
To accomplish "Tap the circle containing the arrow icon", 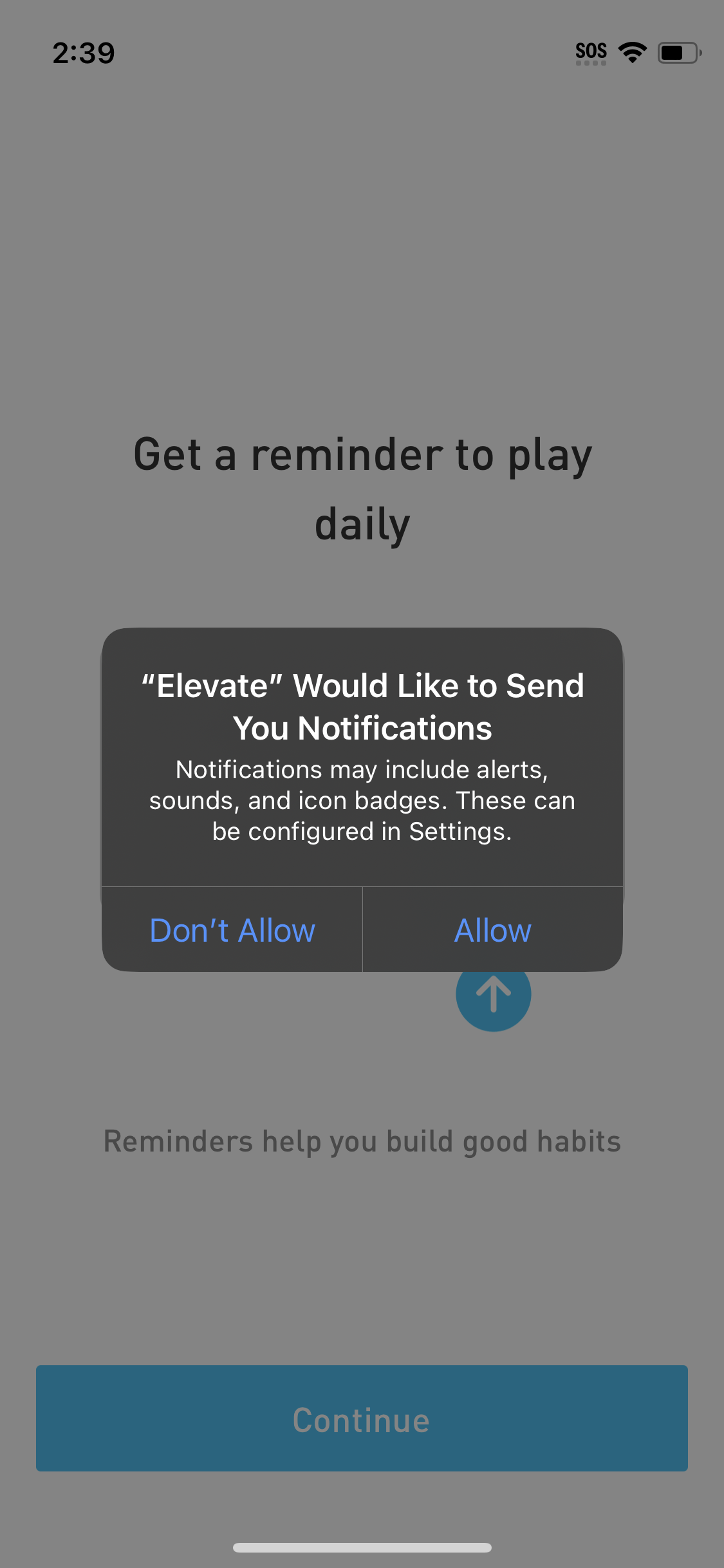I will (x=493, y=994).
